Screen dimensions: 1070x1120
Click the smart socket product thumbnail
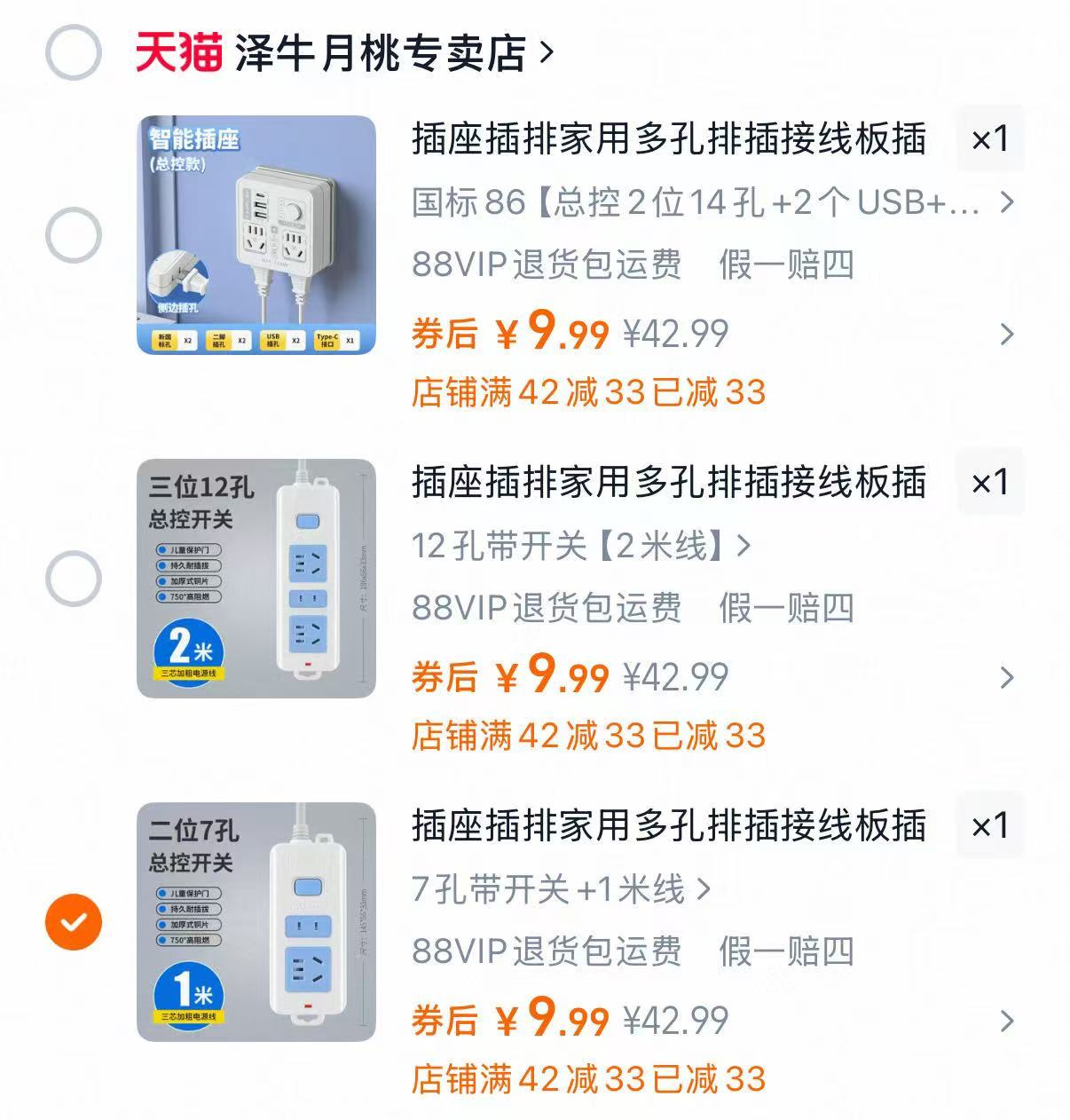[257, 235]
